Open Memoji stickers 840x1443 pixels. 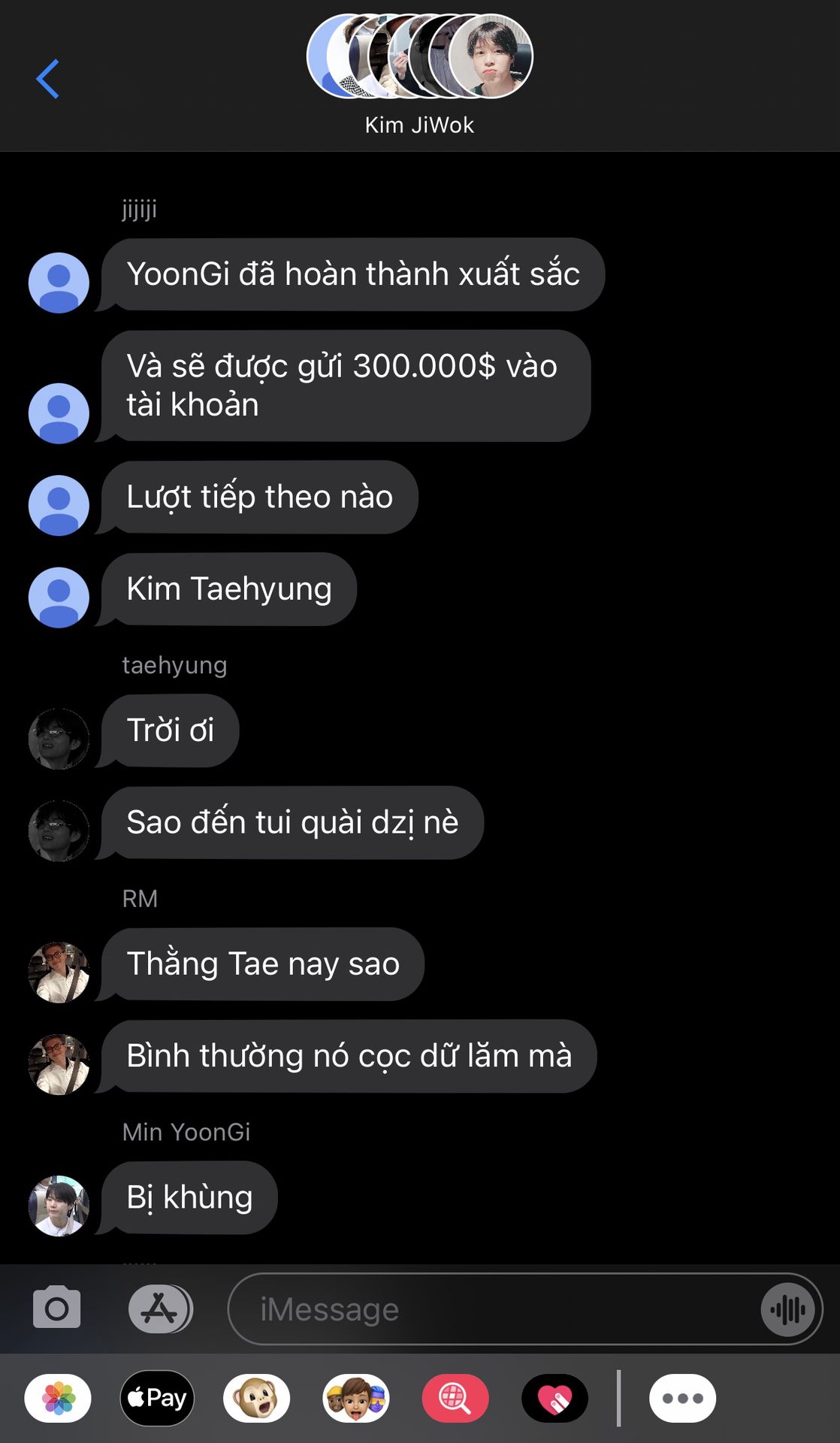[x=355, y=1398]
